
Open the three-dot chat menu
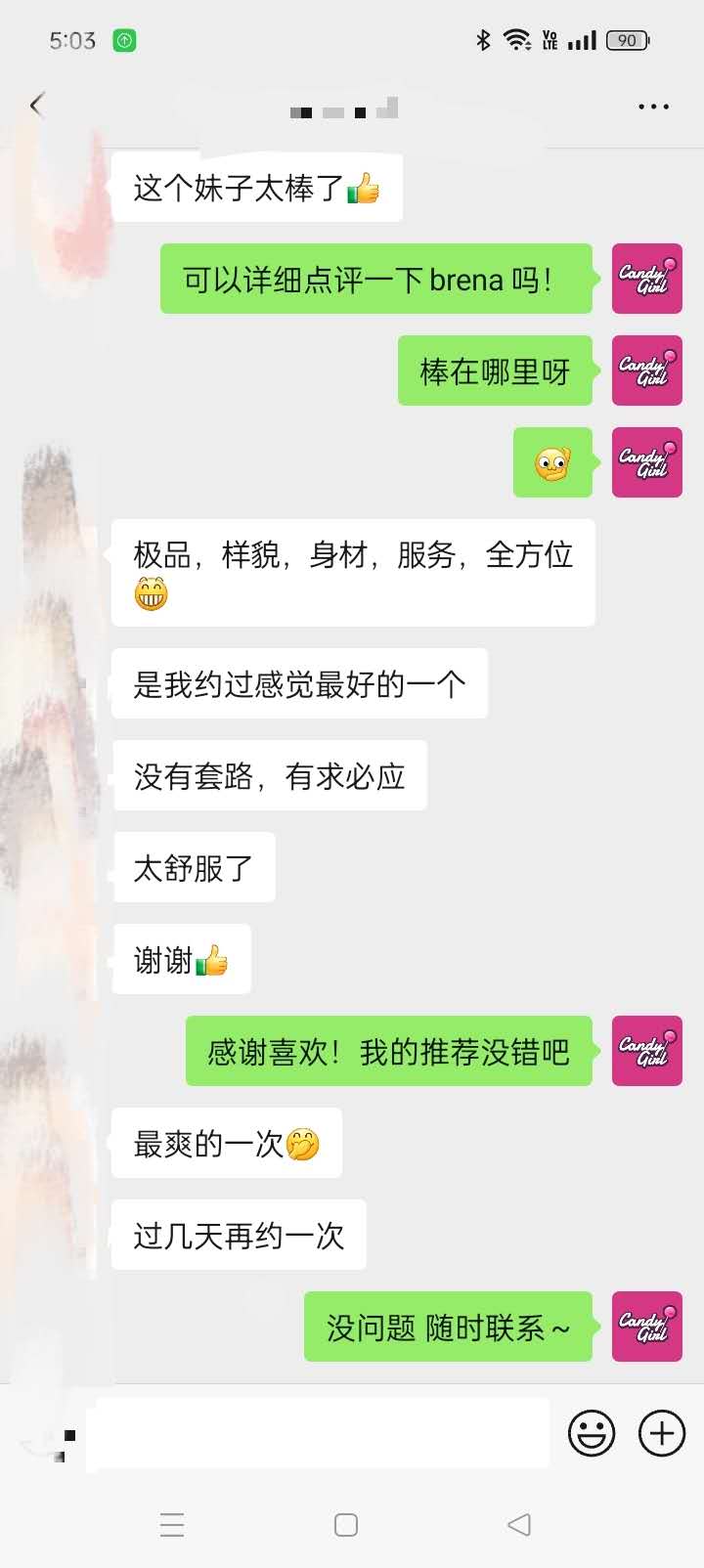pos(653,106)
